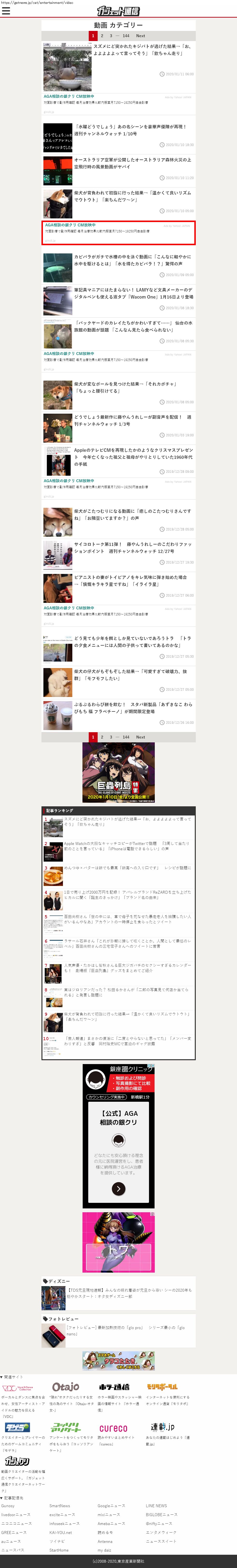Read the オーストラリア空軍 wildfire video article

coord(132,163)
